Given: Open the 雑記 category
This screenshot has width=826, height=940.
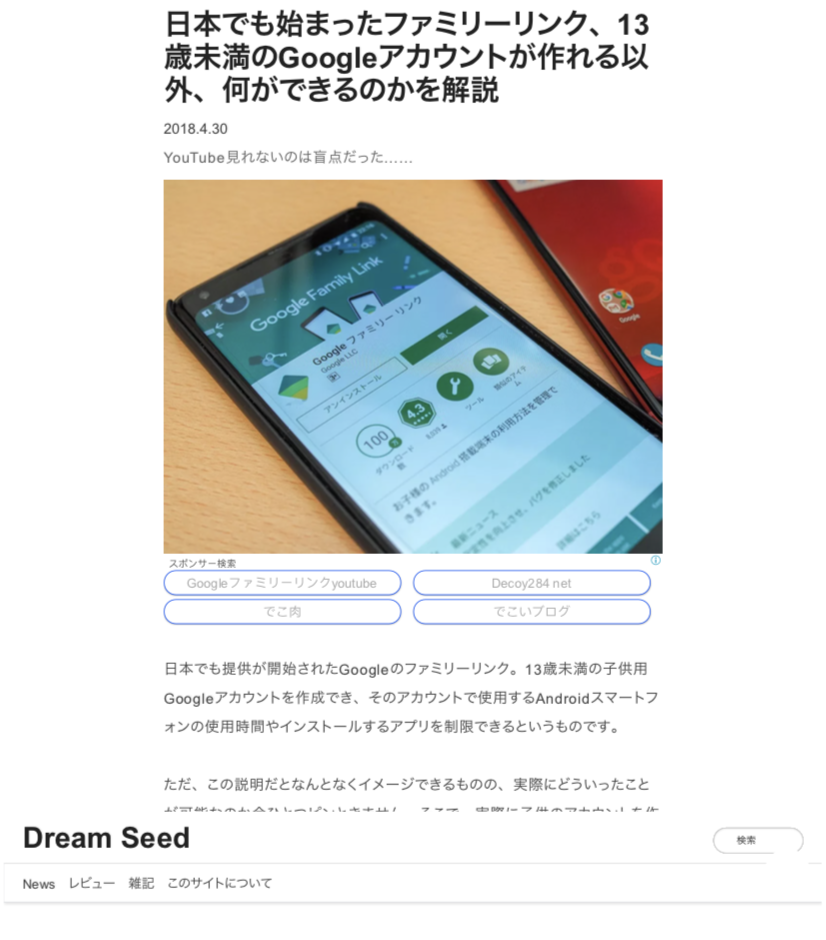Looking at the screenshot, I should tap(141, 884).
